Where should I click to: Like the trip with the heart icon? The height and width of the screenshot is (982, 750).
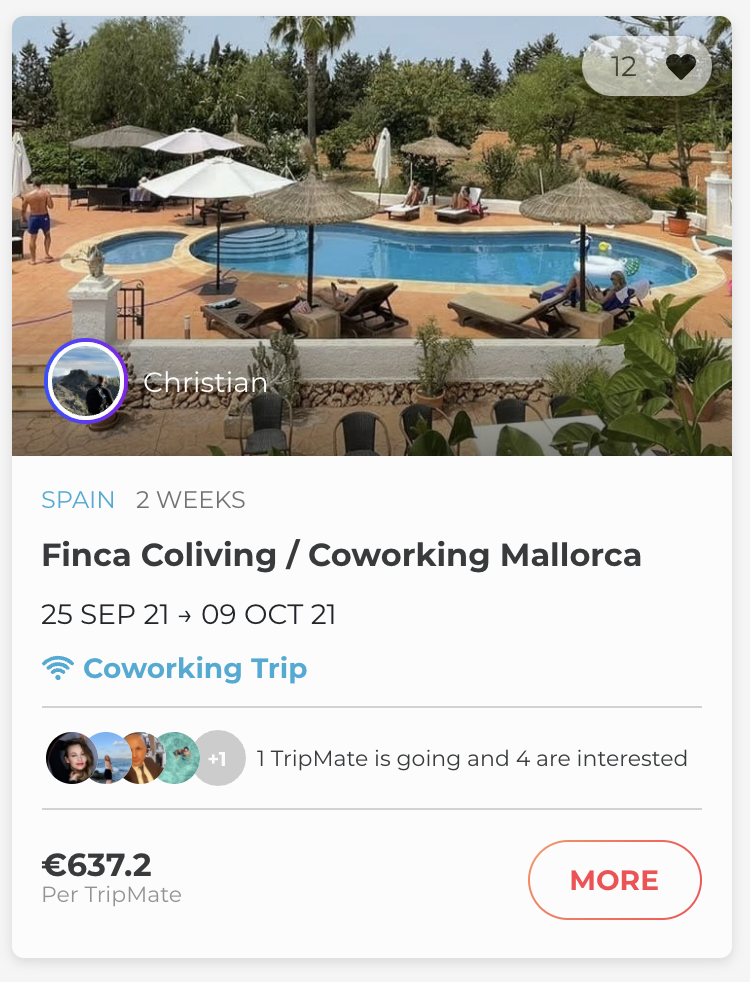coord(680,67)
